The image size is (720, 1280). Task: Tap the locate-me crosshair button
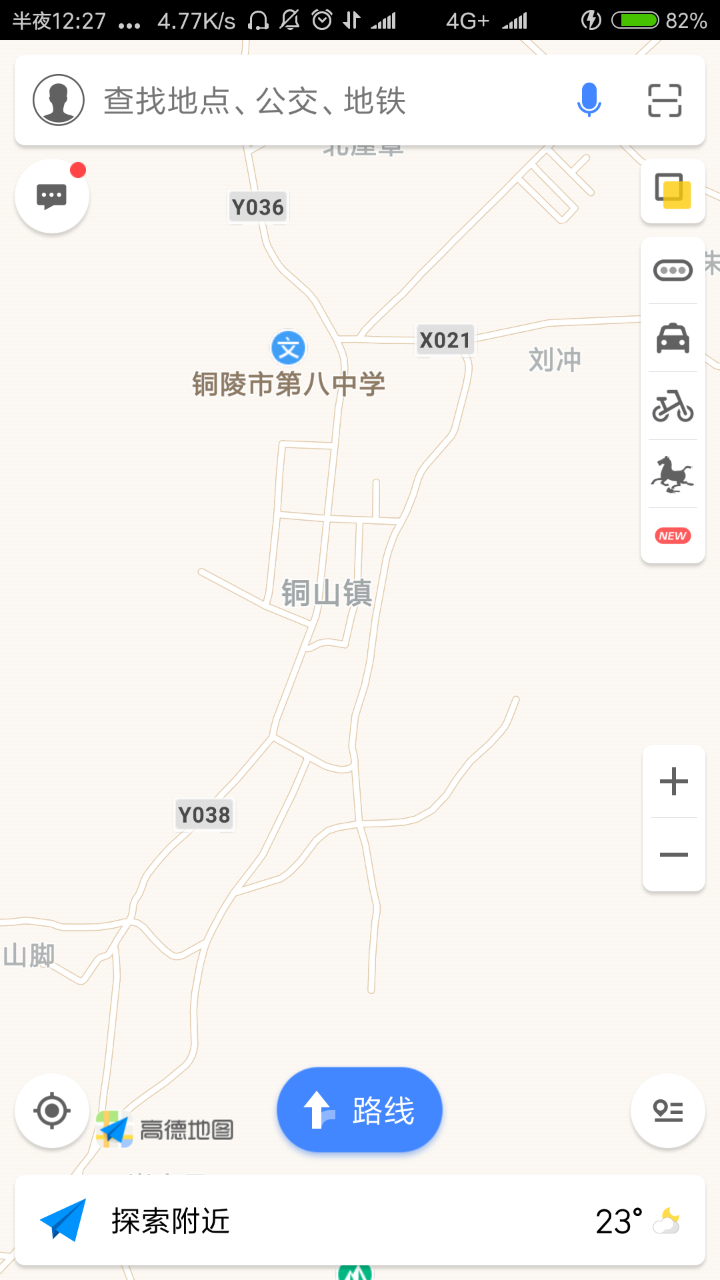click(x=51, y=1110)
